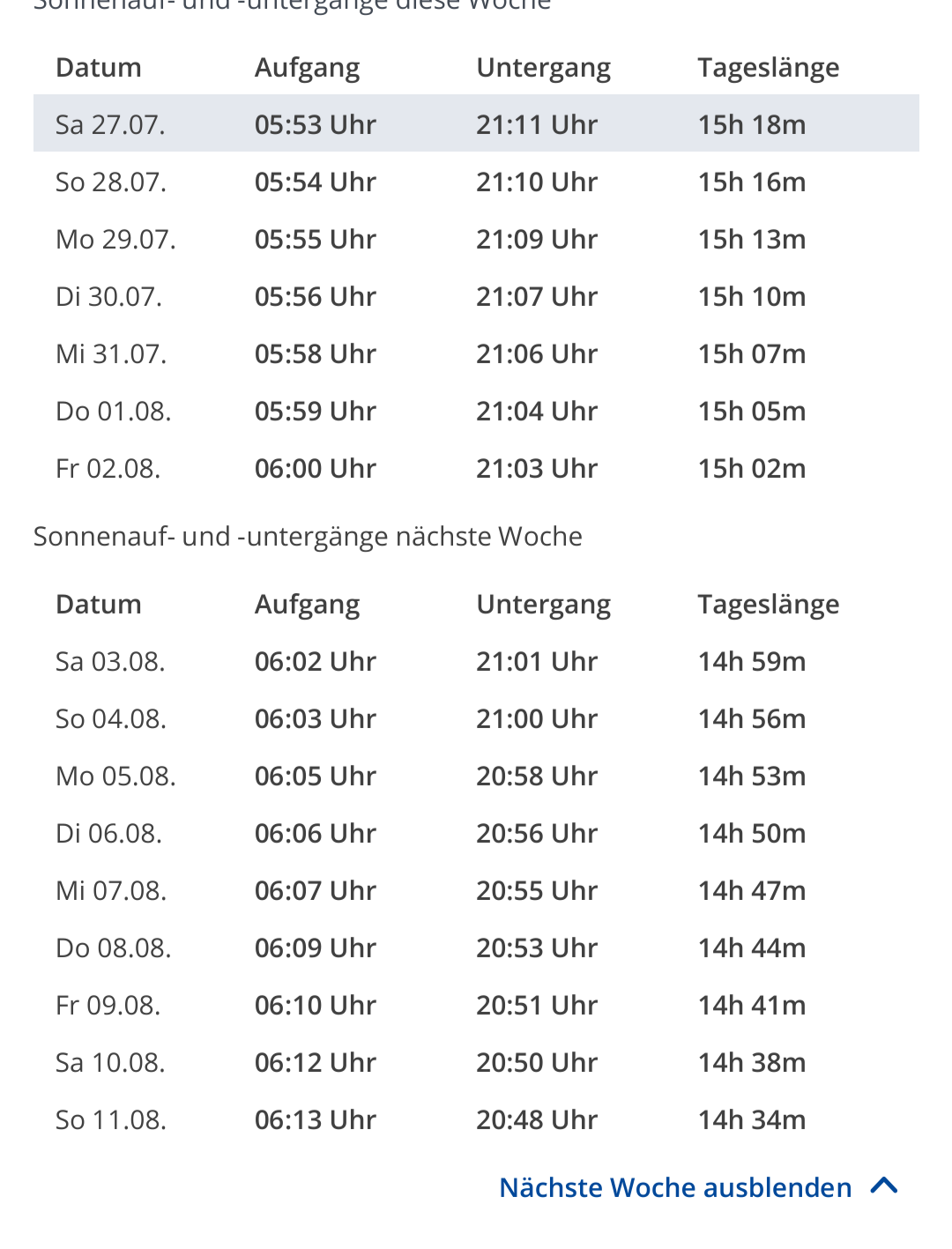Click the 'Nächste Woche ausblenden' link
Image resolution: width=952 pixels, height=1249 pixels.
click(x=674, y=1187)
